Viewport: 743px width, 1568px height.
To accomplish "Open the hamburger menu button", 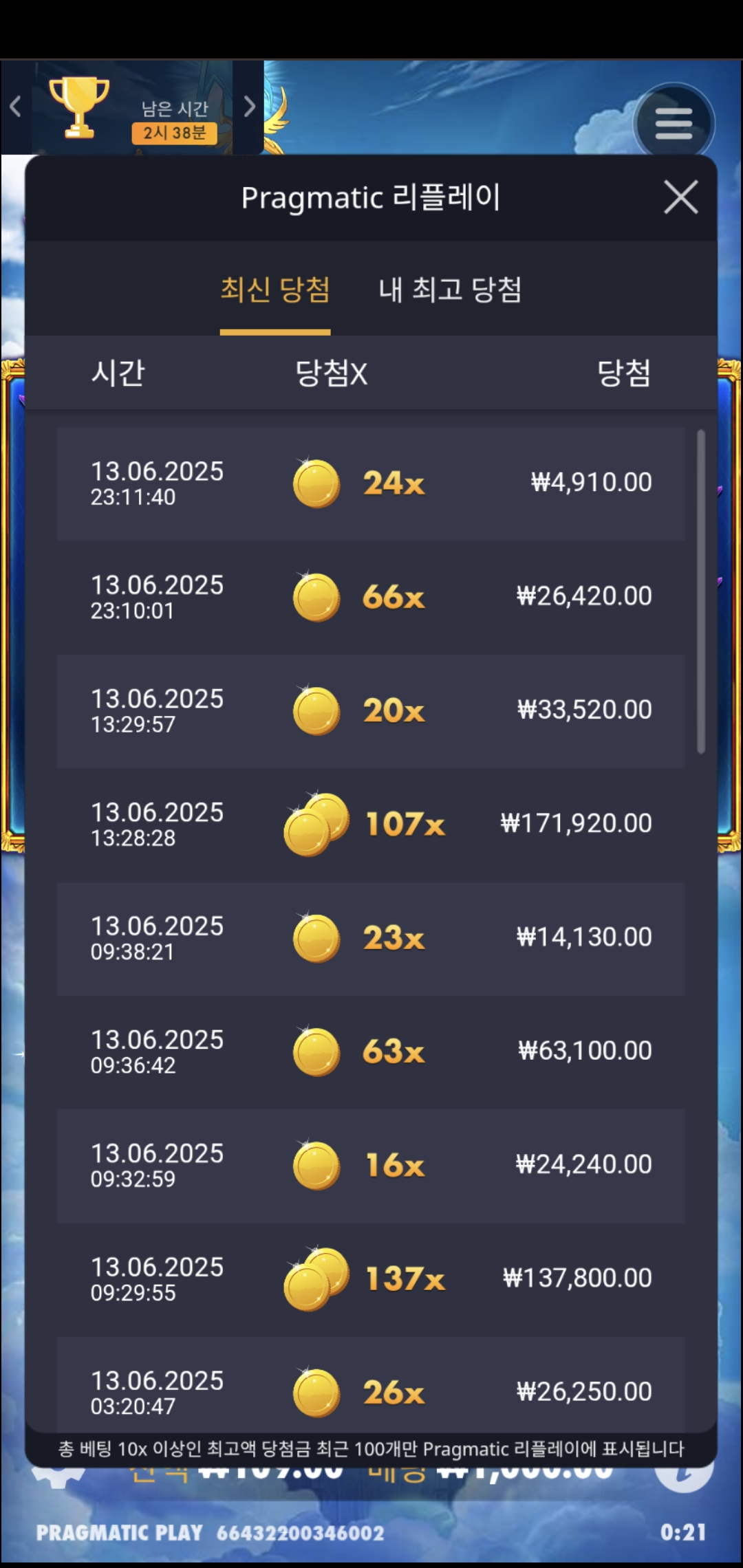I will click(x=674, y=124).
